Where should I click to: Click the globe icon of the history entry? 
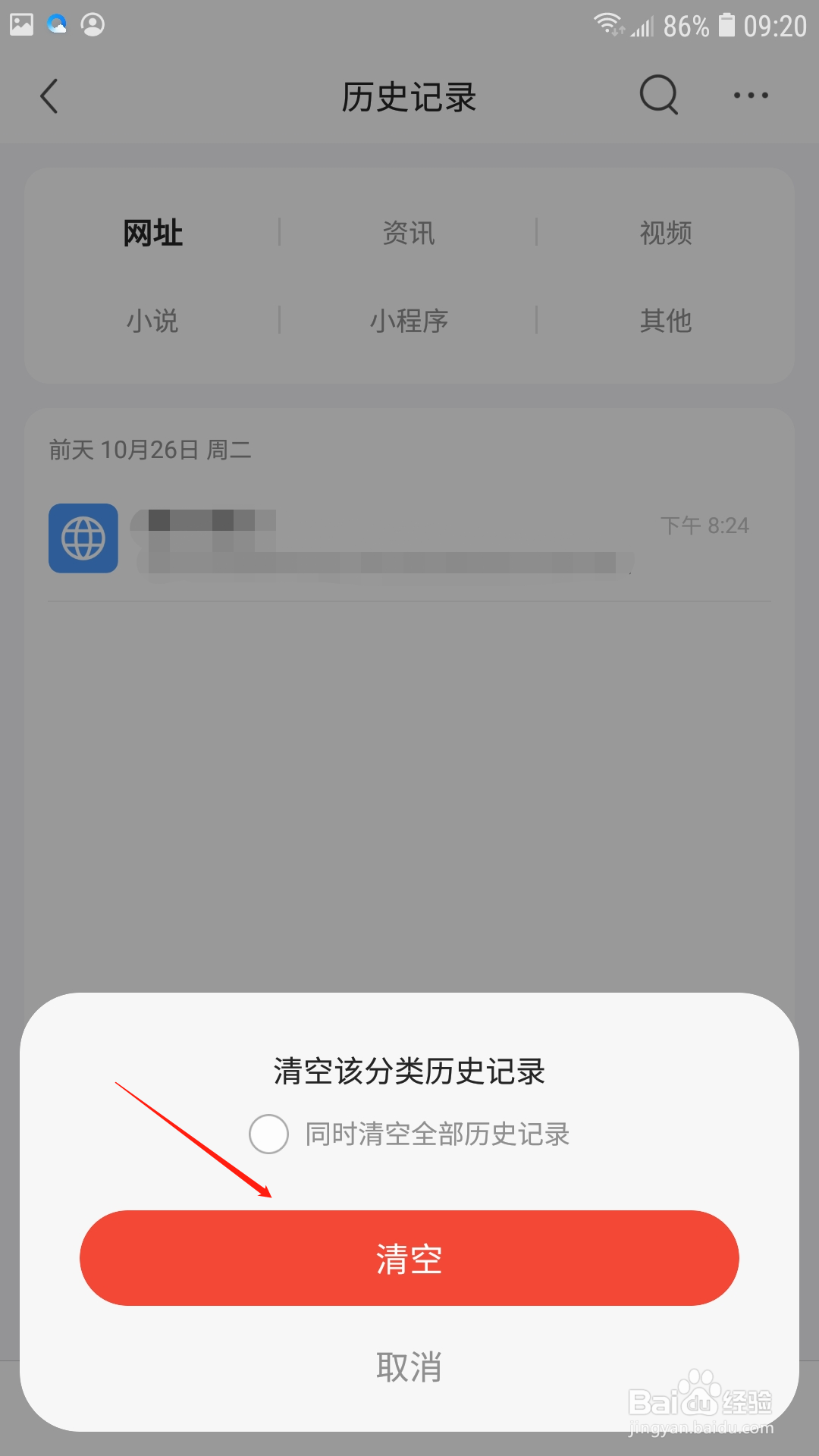(x=83, y=538)
